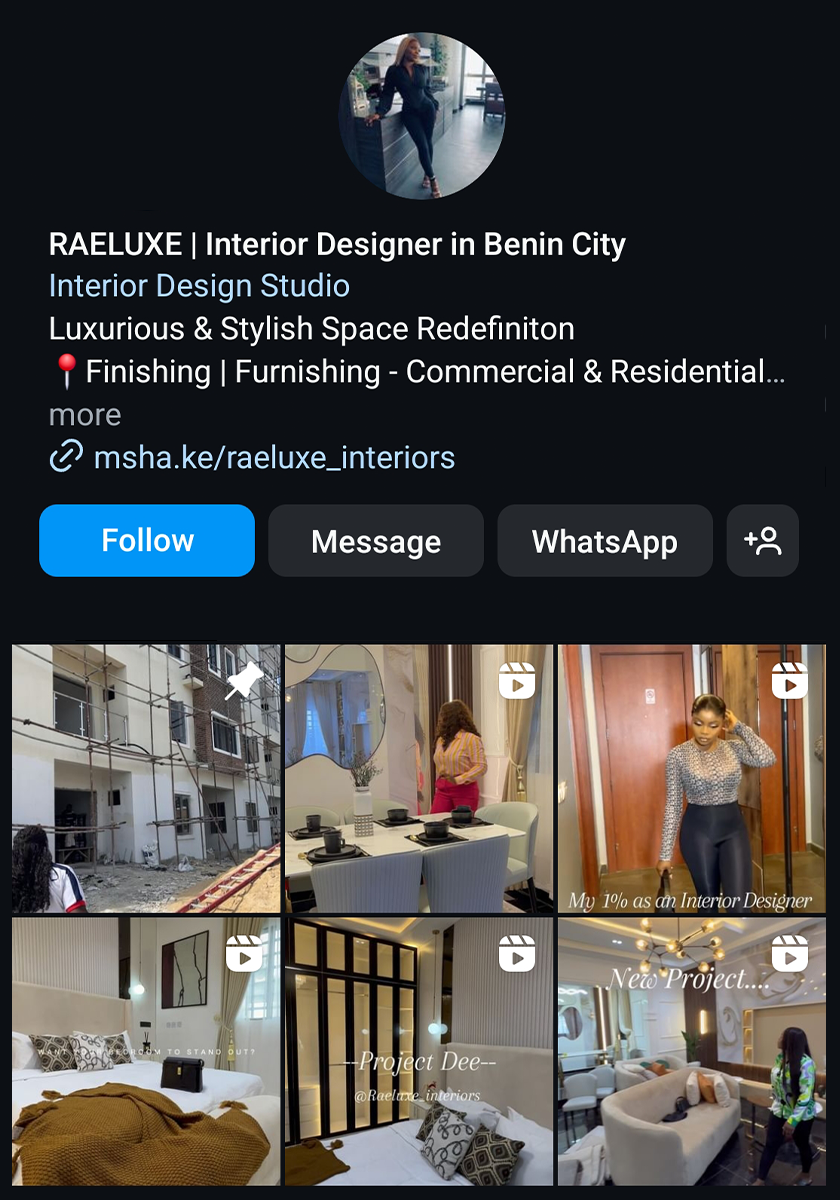Open the pinned construction site post
This screenshot has width=840, height=1200.
146,779
